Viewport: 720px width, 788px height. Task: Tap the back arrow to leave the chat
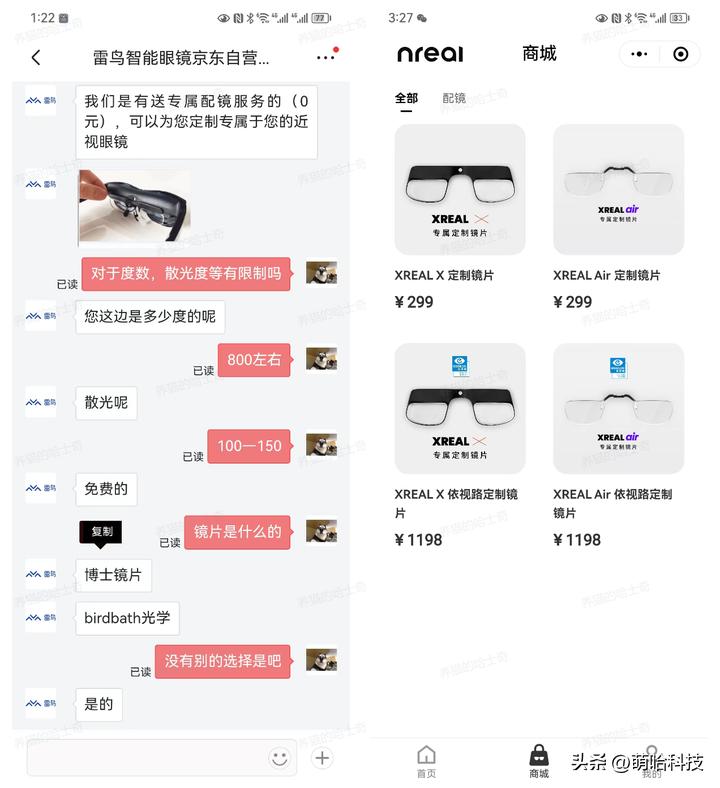tap(36, 57)
